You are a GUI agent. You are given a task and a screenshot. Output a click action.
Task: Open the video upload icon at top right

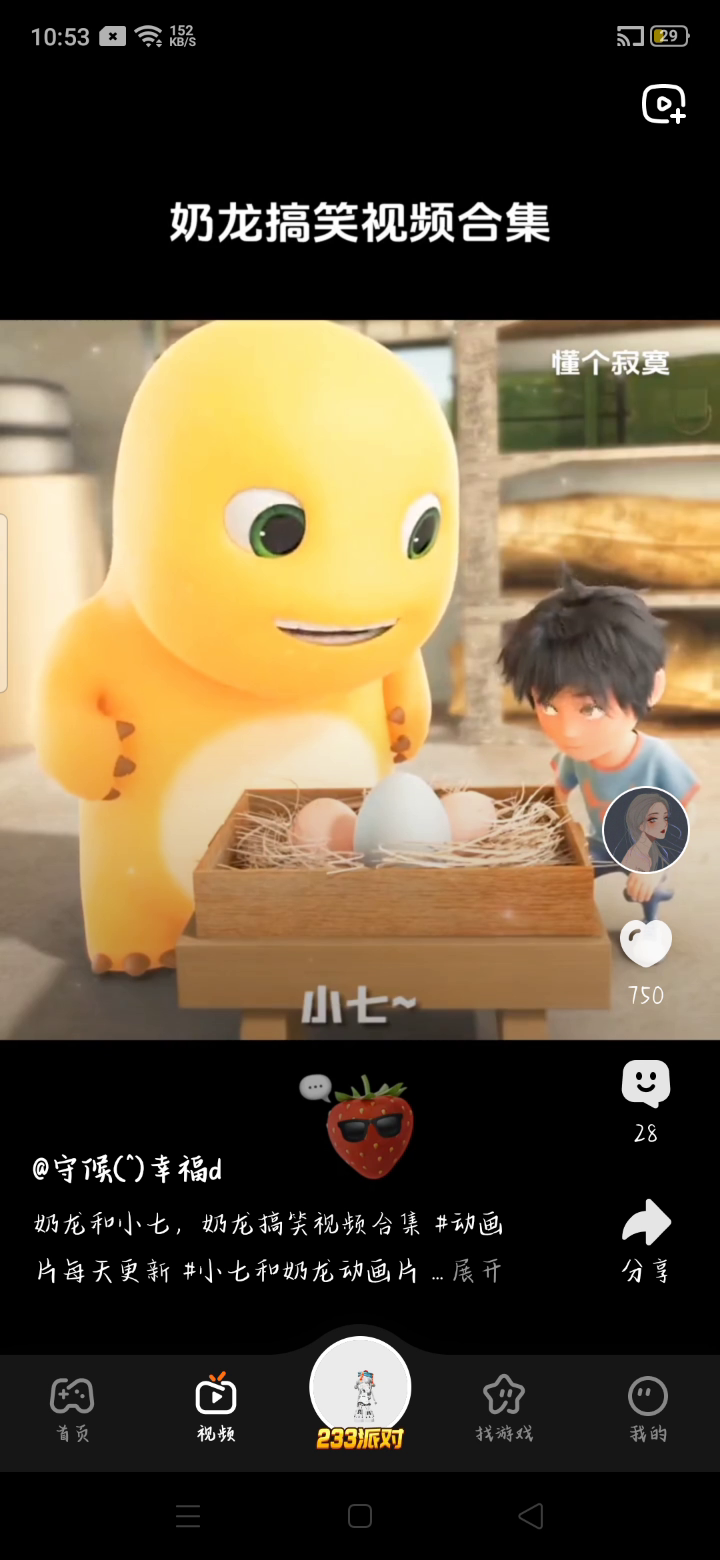coord(664,104)
